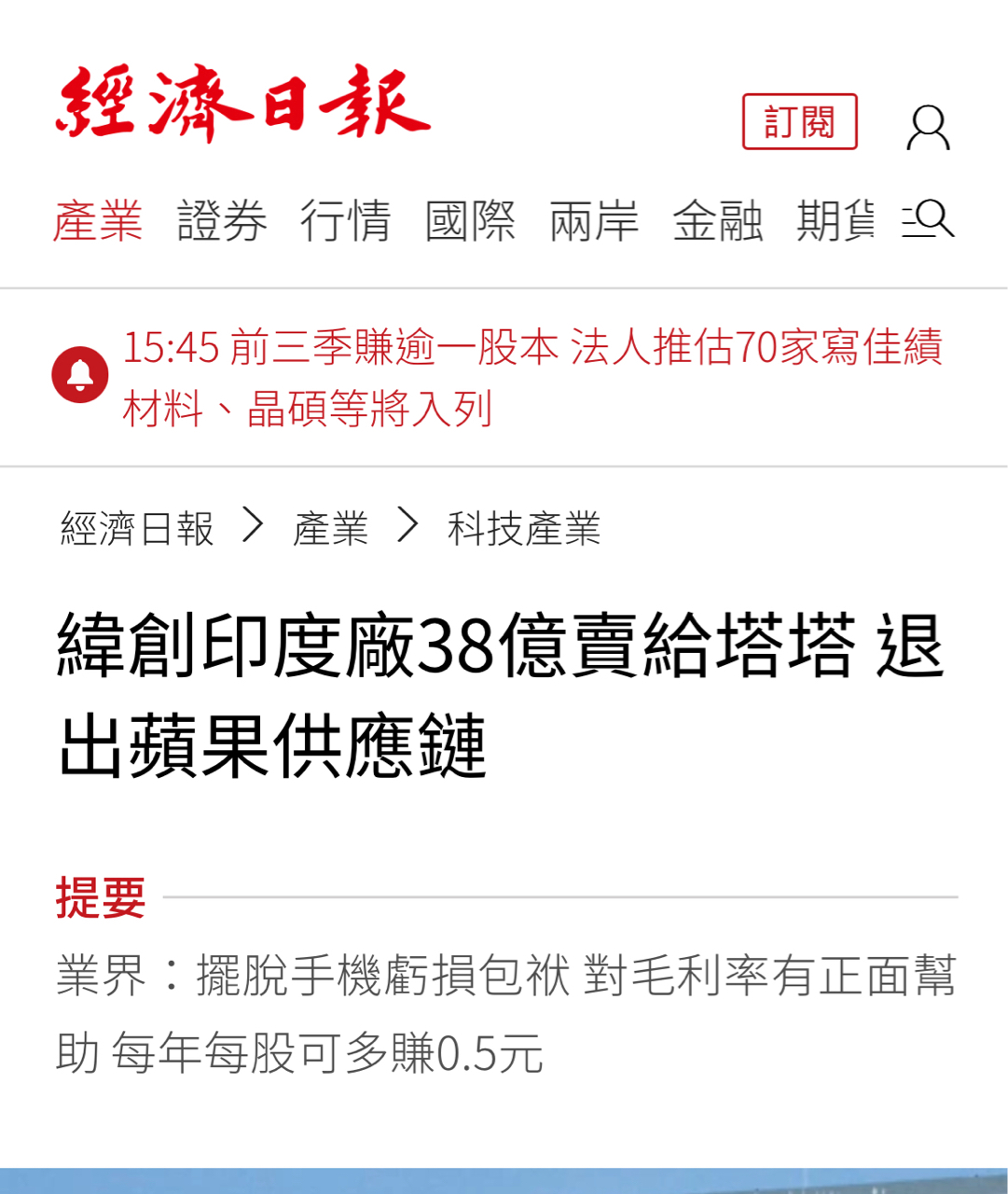This screenshot has height=1194, width=1008.
Task: Open the 科技產業 breadcrumb category
Action: tap(524, 529)
